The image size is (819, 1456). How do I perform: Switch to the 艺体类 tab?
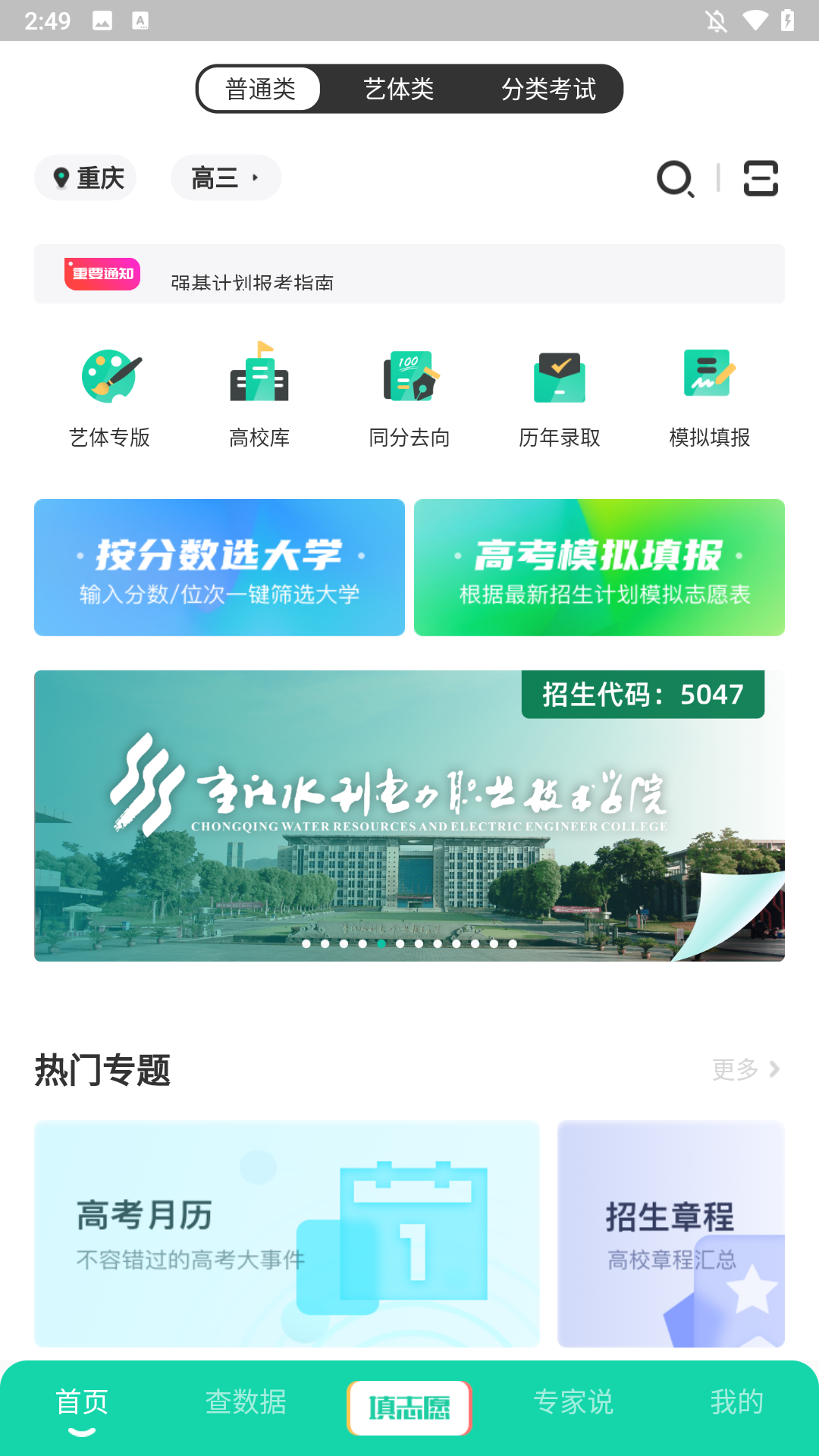tap(400, 89)
